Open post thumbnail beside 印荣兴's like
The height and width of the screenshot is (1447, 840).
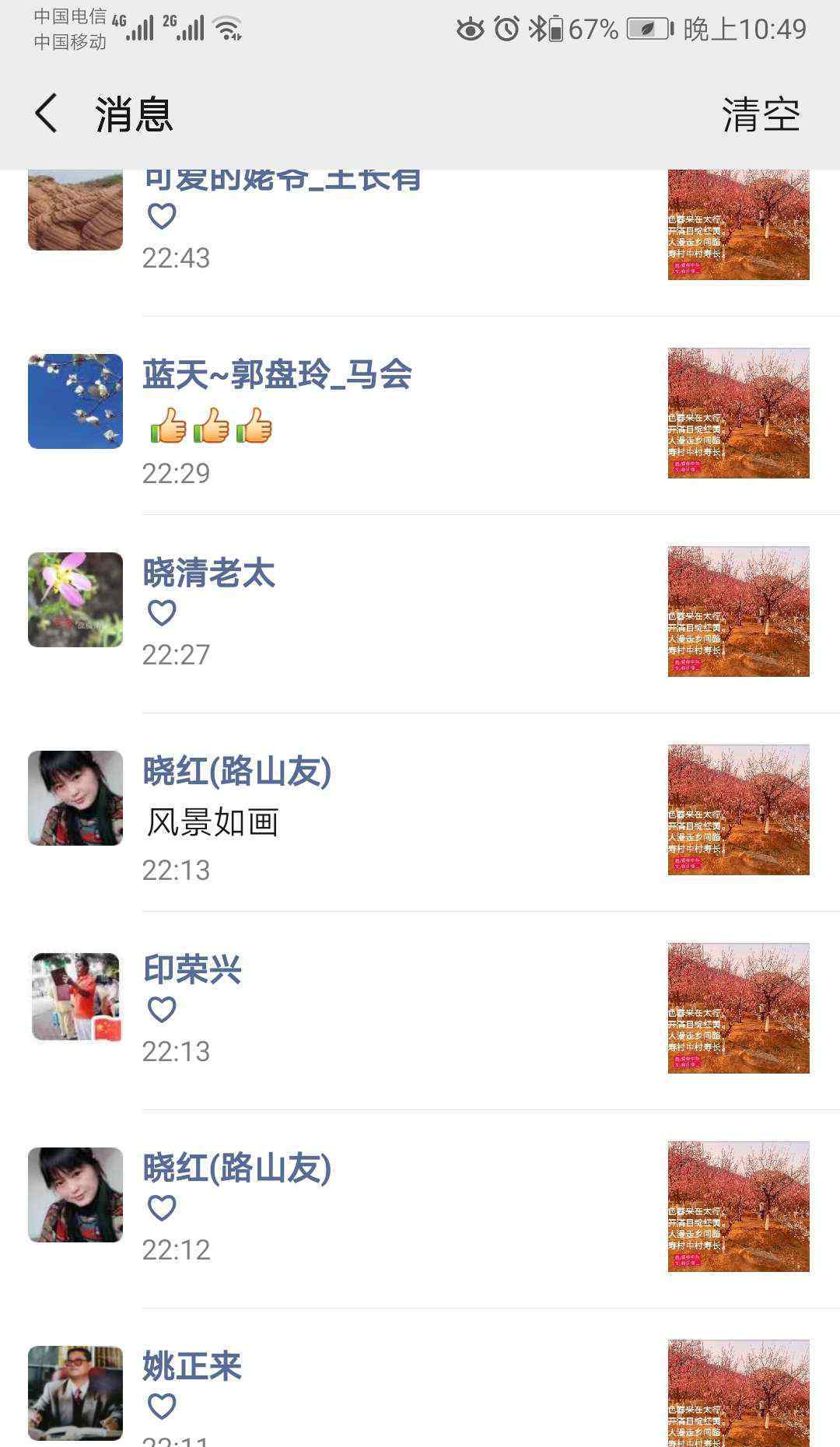coord(738,1008)
